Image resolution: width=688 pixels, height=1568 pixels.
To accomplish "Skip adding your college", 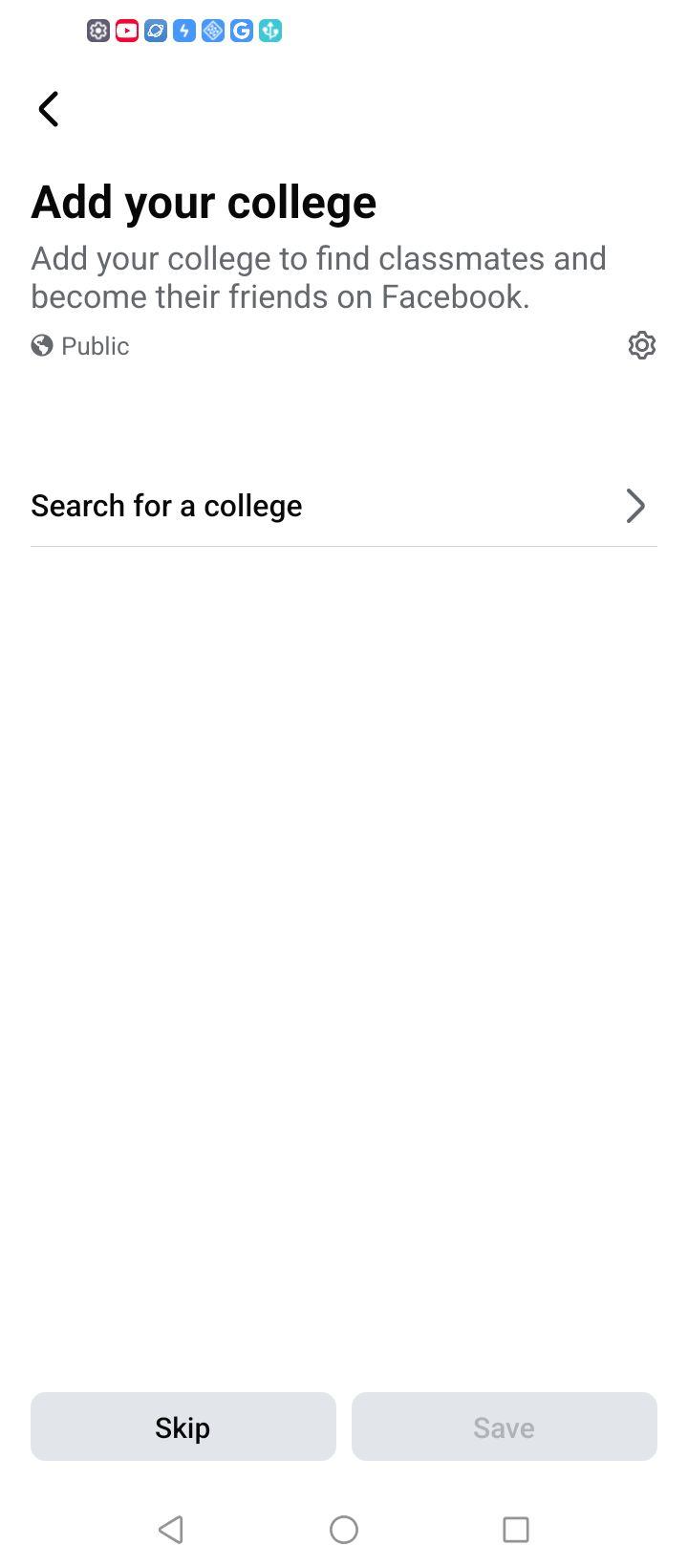I will [183, 1426].
